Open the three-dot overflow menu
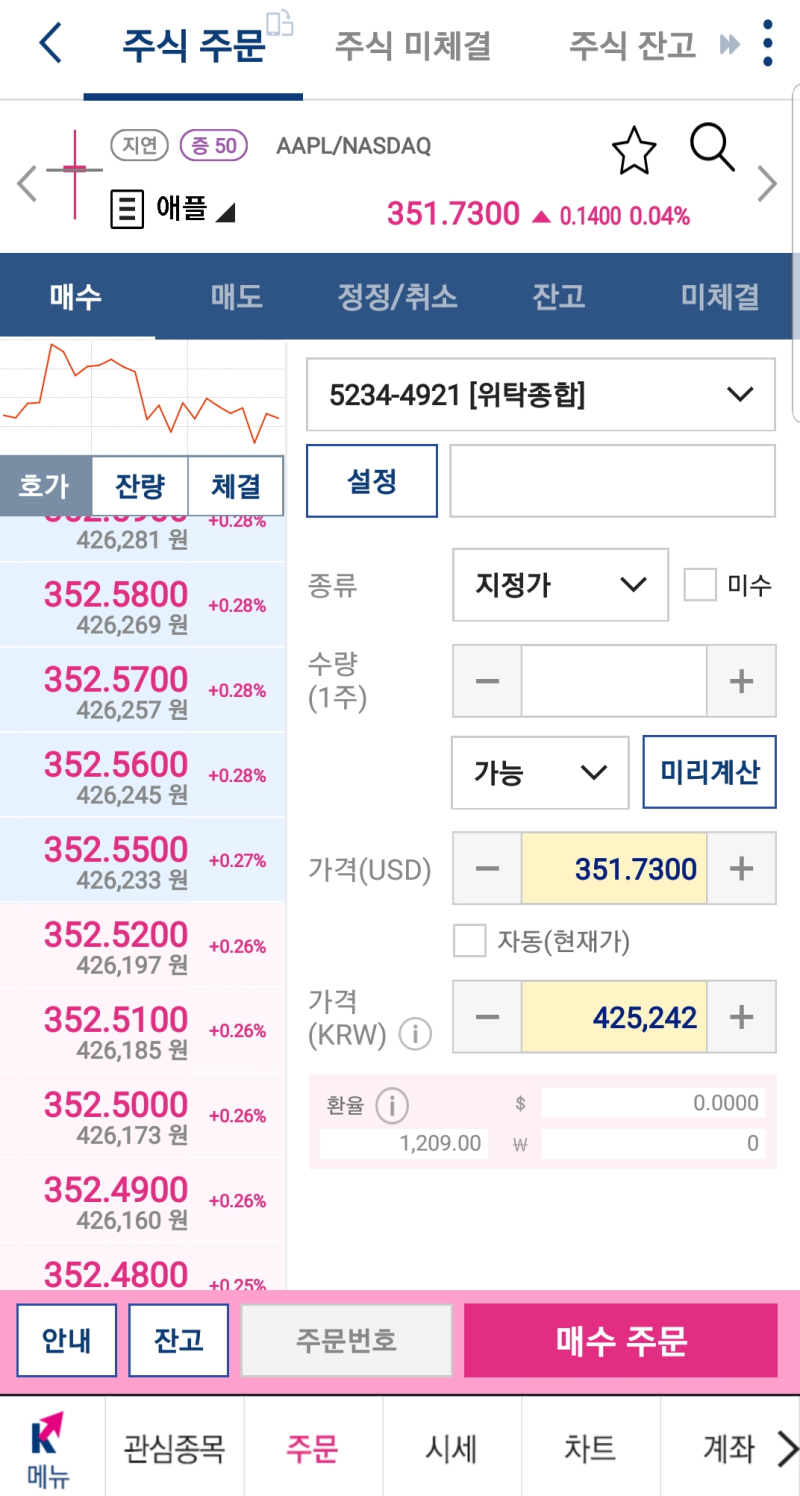Viewport: 800px width, 1496px height. (x=767, y=43)
